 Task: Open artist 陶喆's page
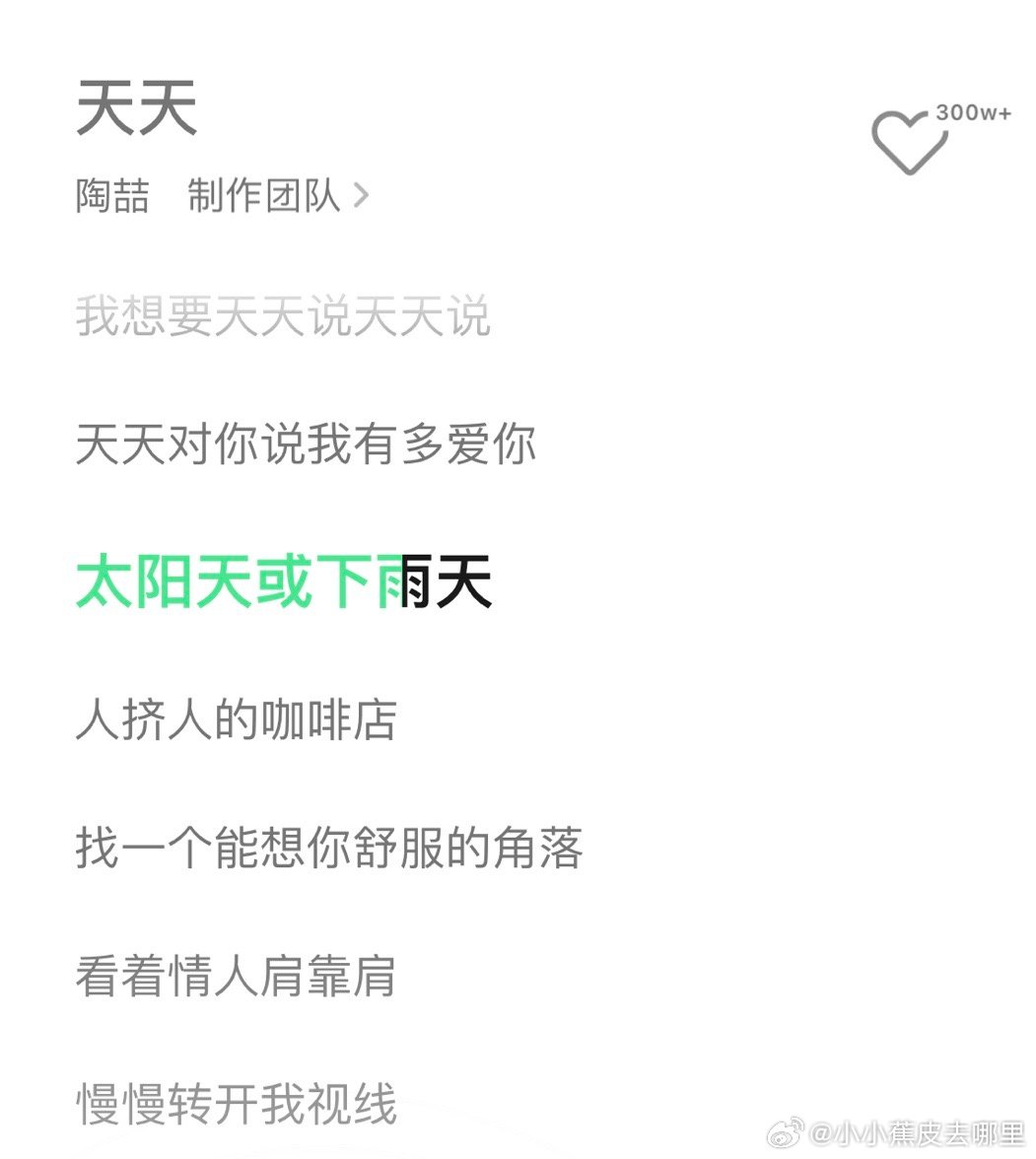[x=112, y=195]
